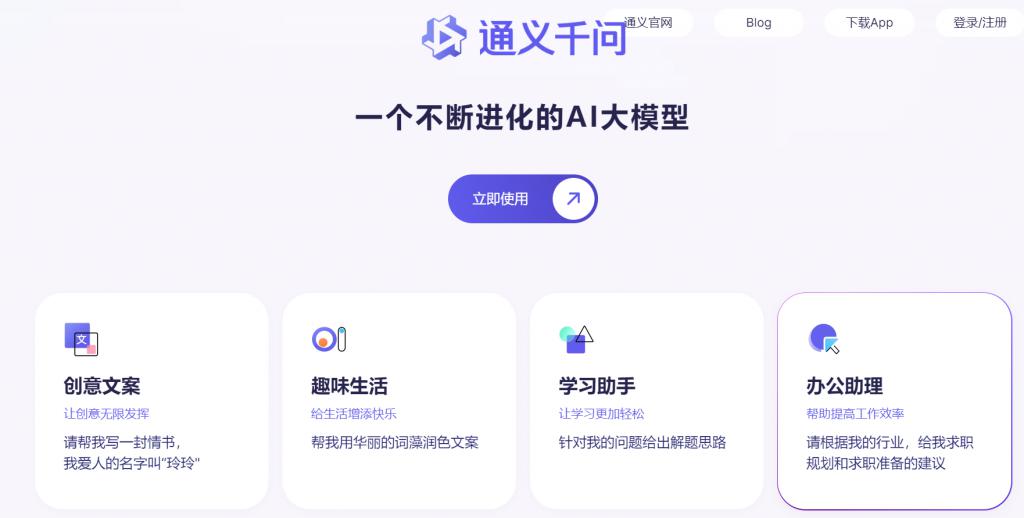Viewport: 1024px width, 518px height.
Task: Open 登录/注册 to sign in
Action: pos(979,23)
